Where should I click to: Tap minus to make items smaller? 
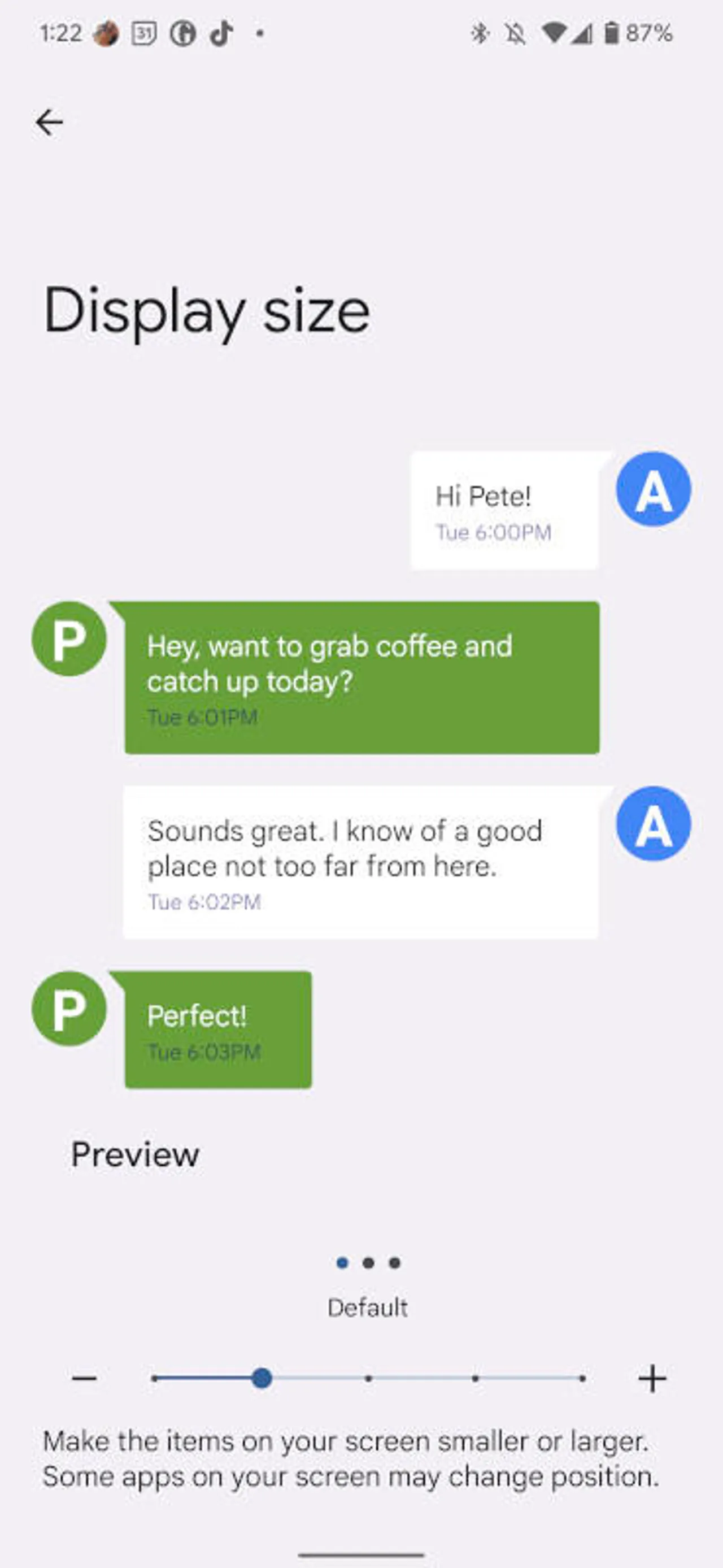(84, 1378)
